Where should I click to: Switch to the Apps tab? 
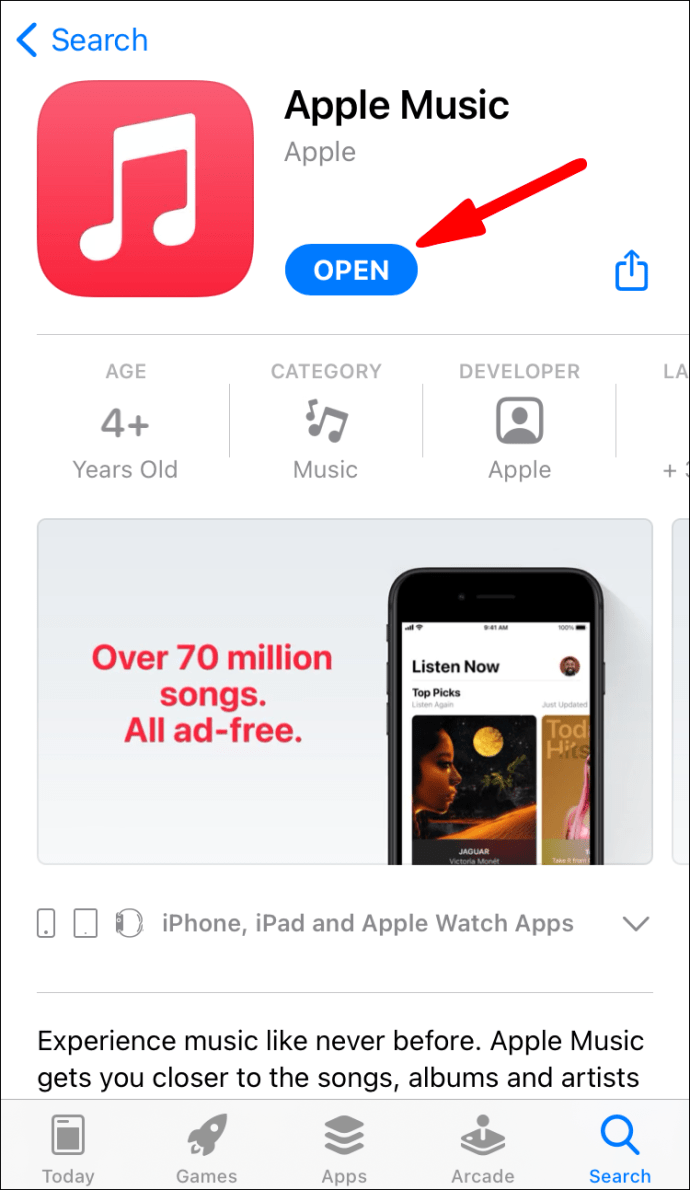click(x=344, y=1147)
